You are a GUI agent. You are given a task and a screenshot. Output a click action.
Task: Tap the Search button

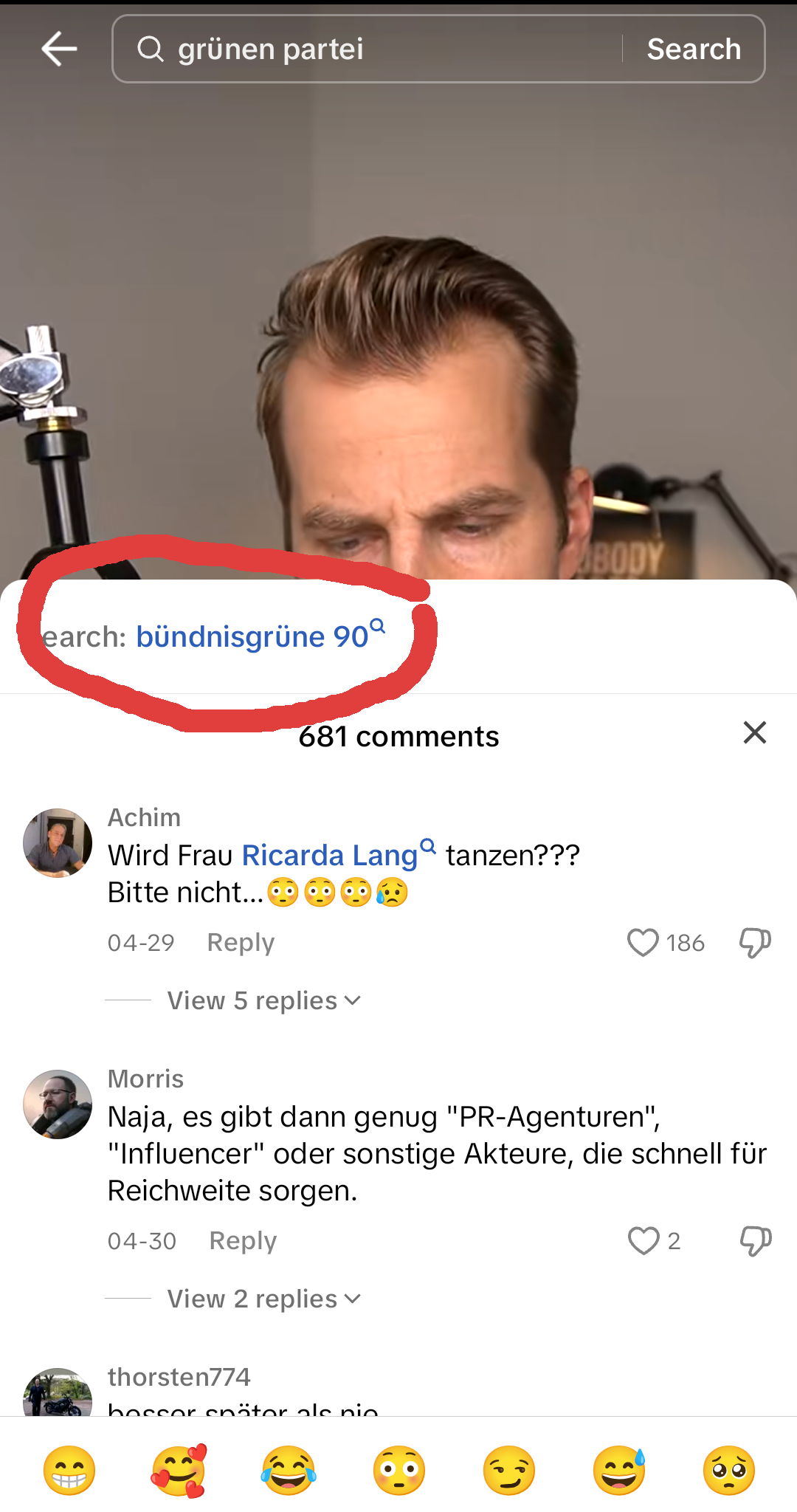[x=694, y=49]
